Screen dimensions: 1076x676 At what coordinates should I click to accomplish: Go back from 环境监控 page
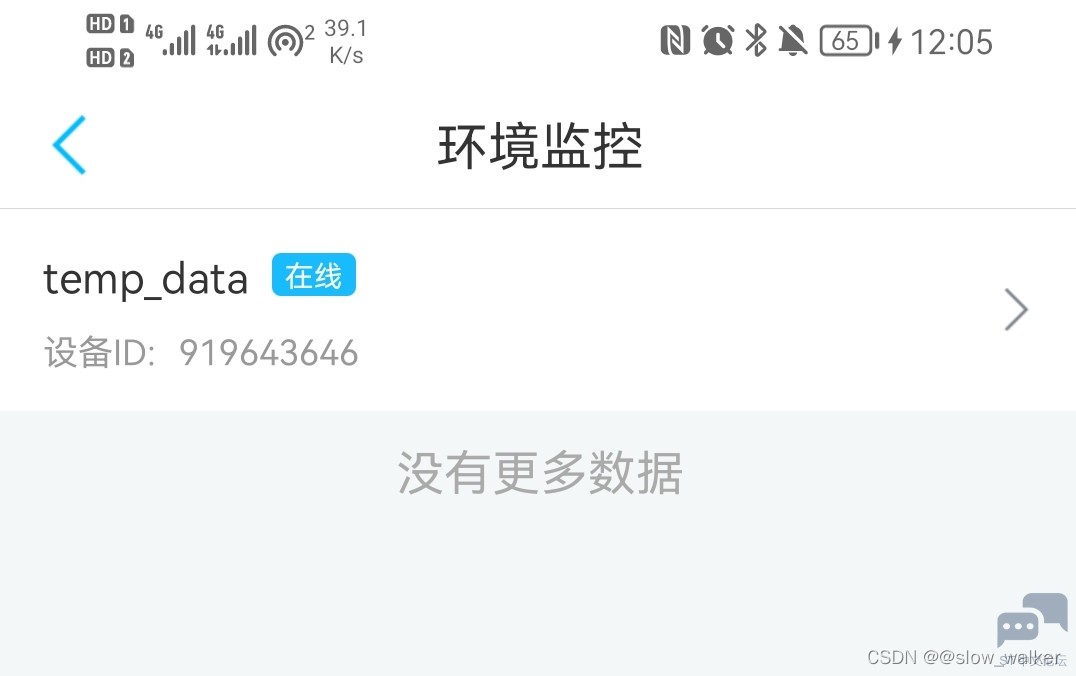pyautogui.click(x=69, y=145)
